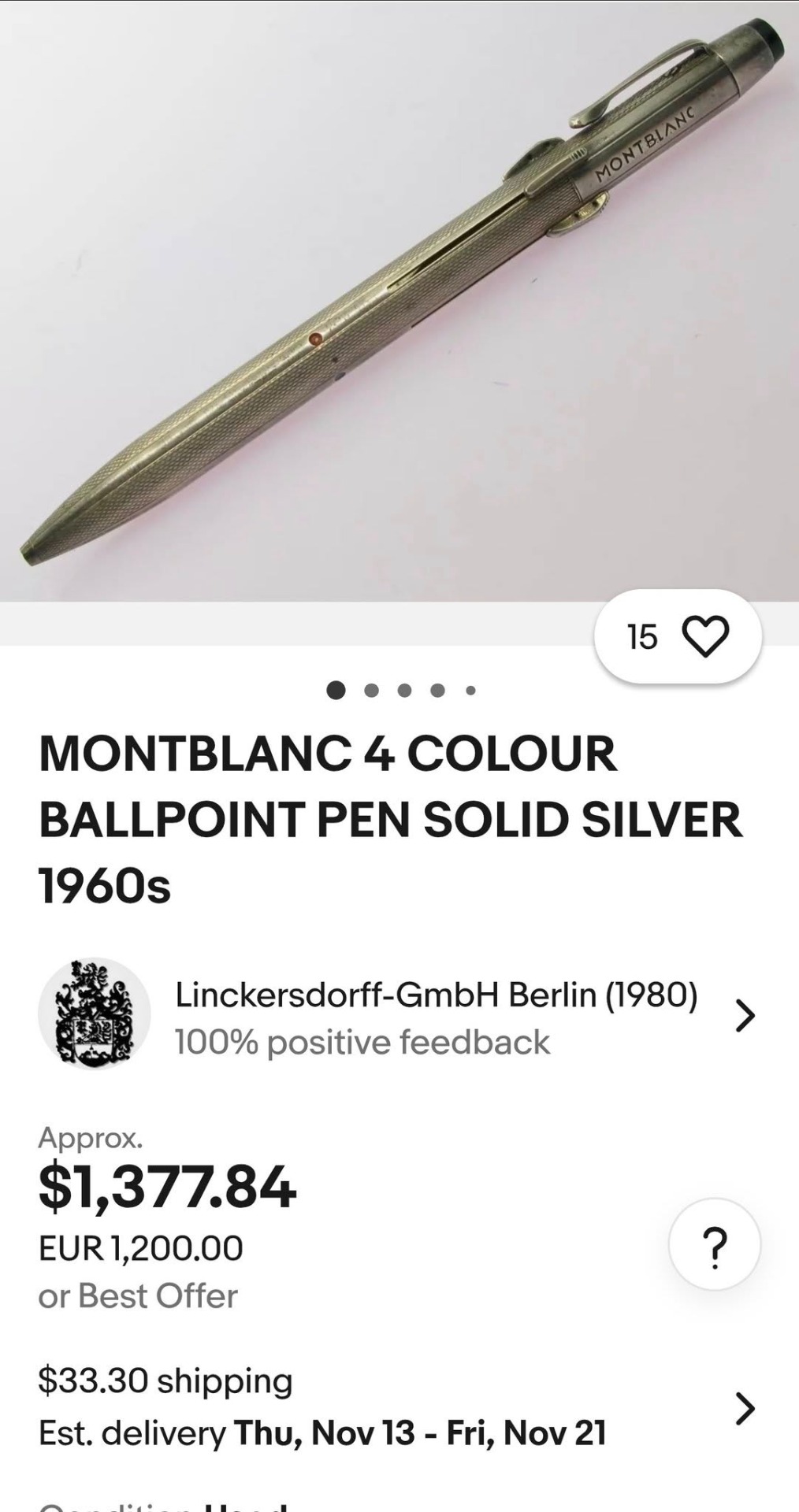Add the pen to your watchlist with the heart button
This screenshot has width=799, height=1512.
[x=704, y=636]
